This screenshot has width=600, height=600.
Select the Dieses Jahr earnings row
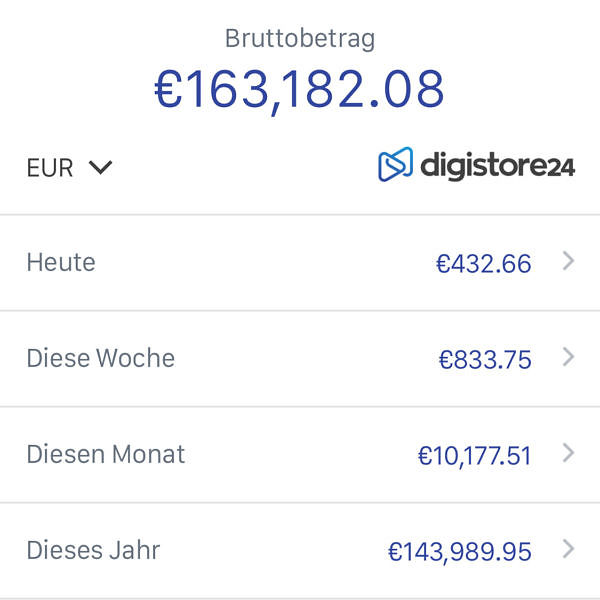[x=300, y=550]
